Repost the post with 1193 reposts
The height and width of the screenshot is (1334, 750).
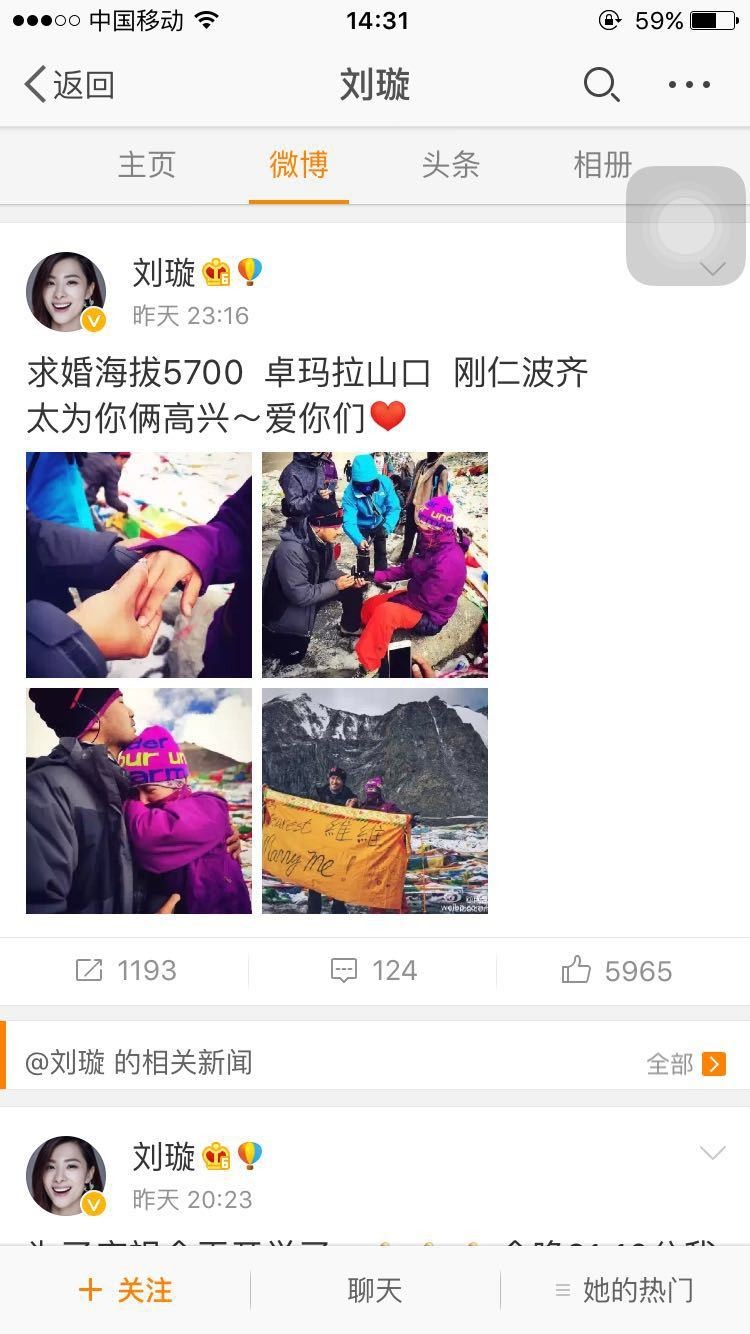125,970
